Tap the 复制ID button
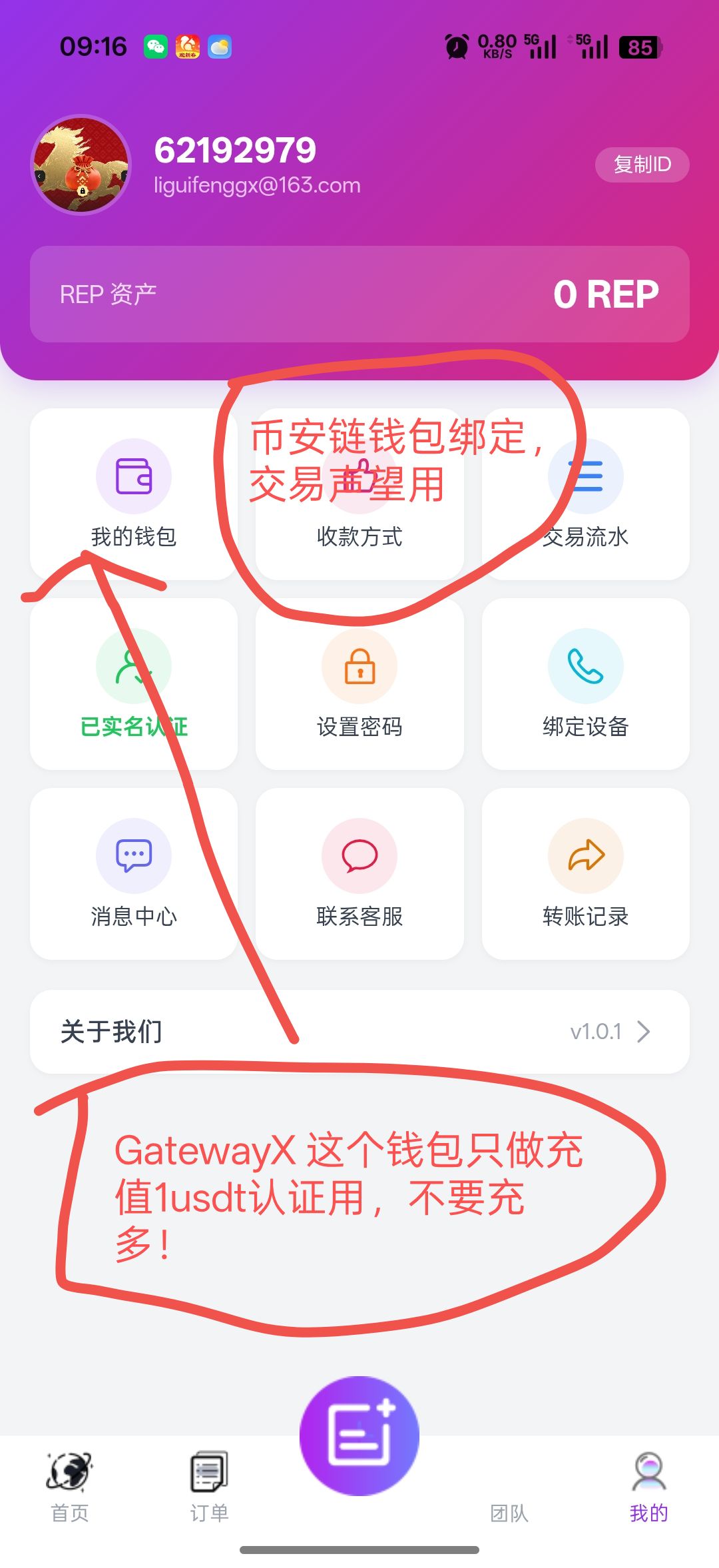 [642, 165]
